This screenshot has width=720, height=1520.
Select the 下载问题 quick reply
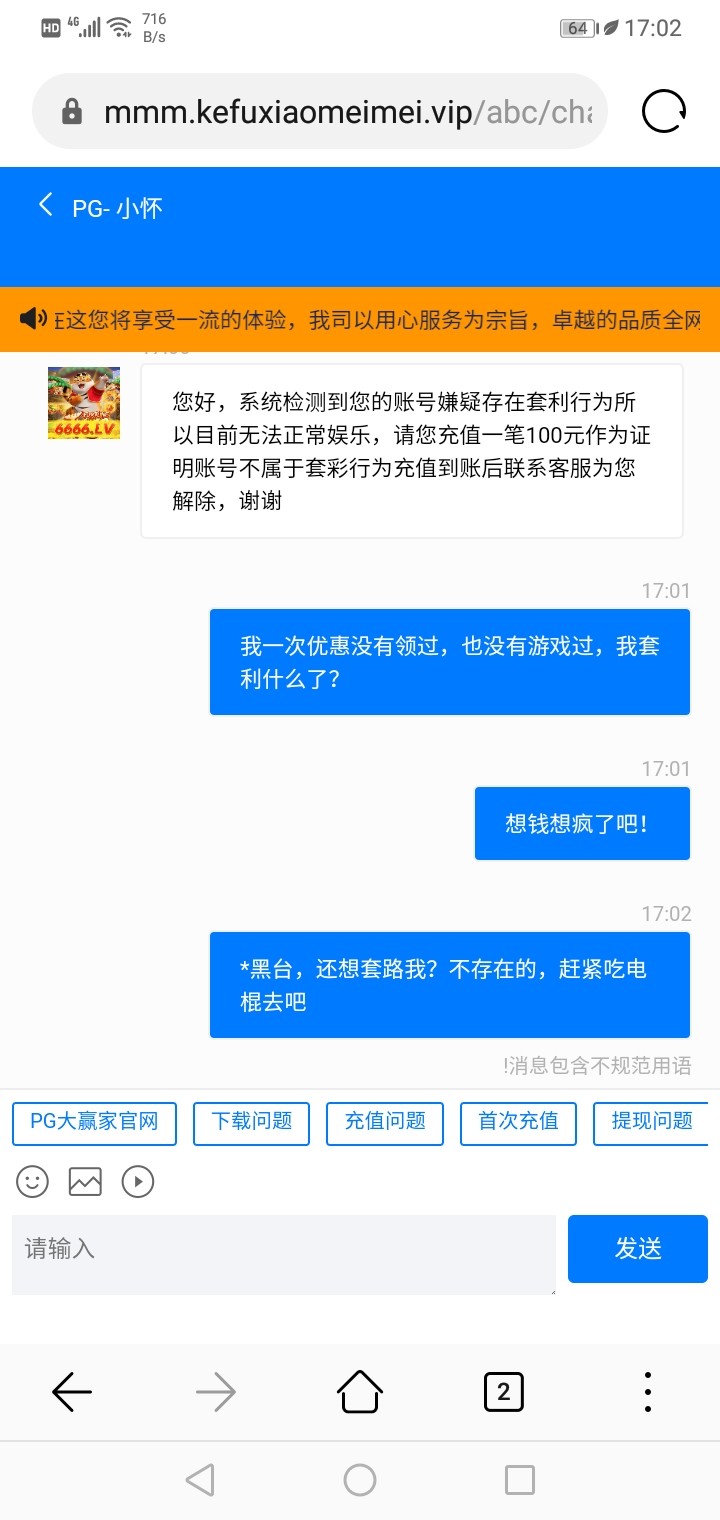251,1123
